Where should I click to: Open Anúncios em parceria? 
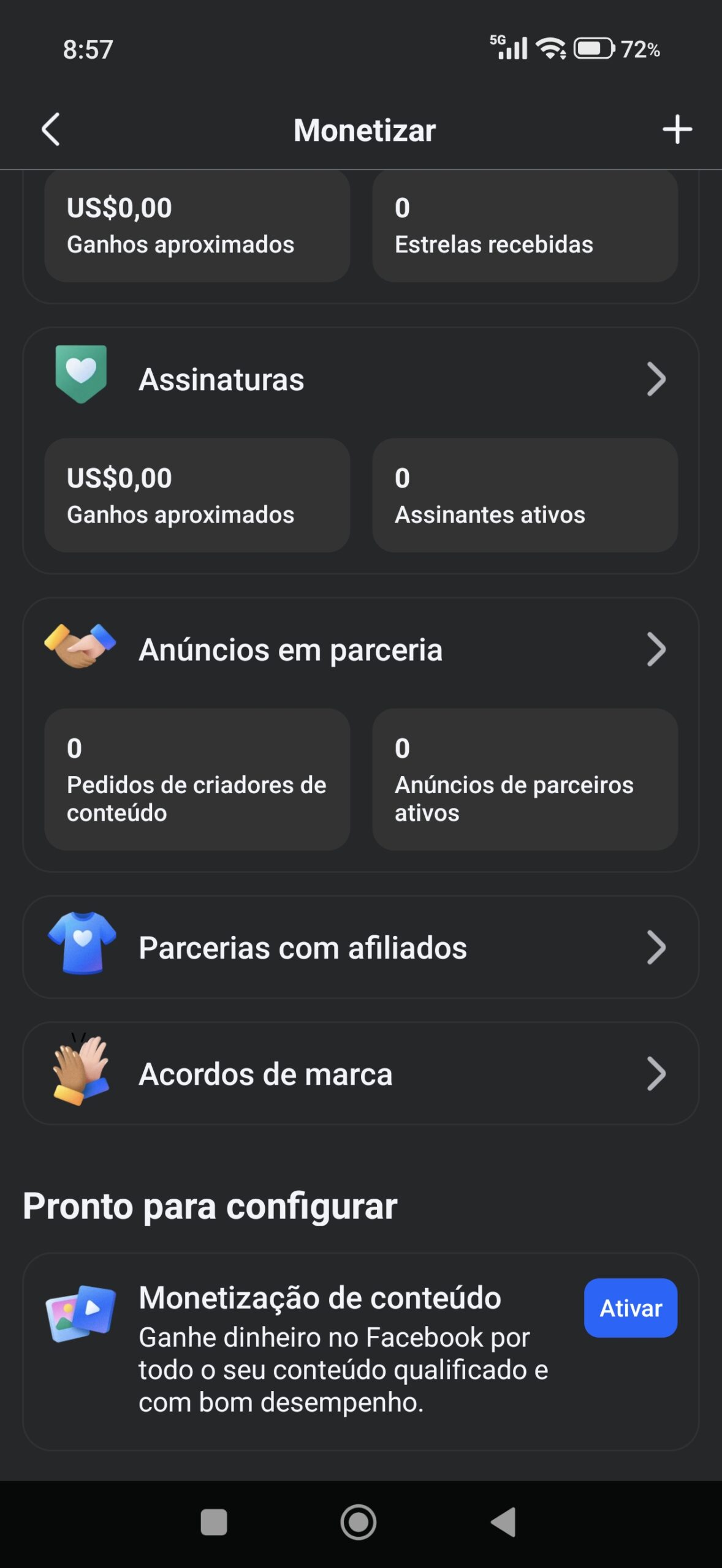(x=360, y=649)
